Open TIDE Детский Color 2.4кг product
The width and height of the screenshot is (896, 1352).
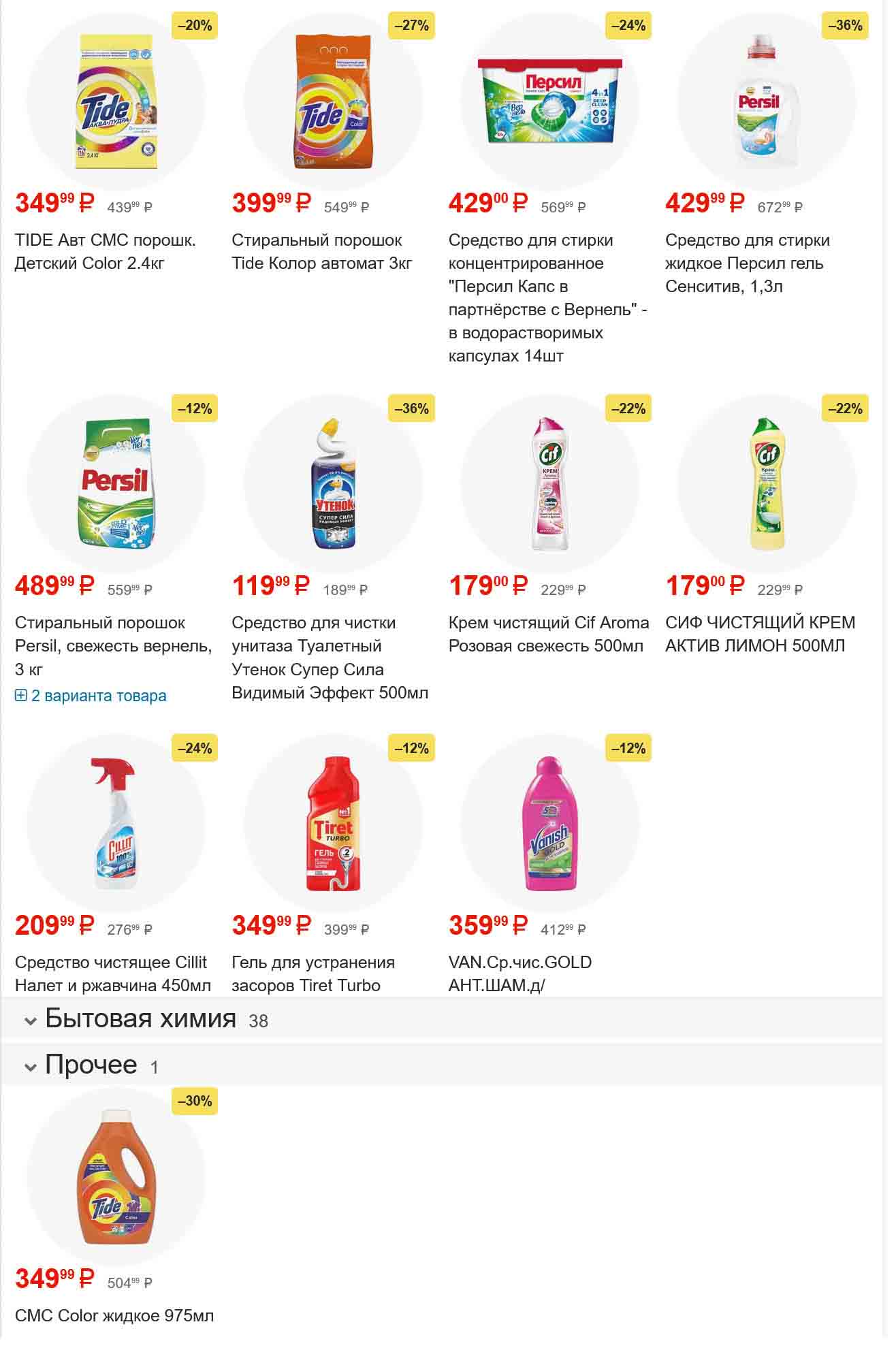coord(105,252)
